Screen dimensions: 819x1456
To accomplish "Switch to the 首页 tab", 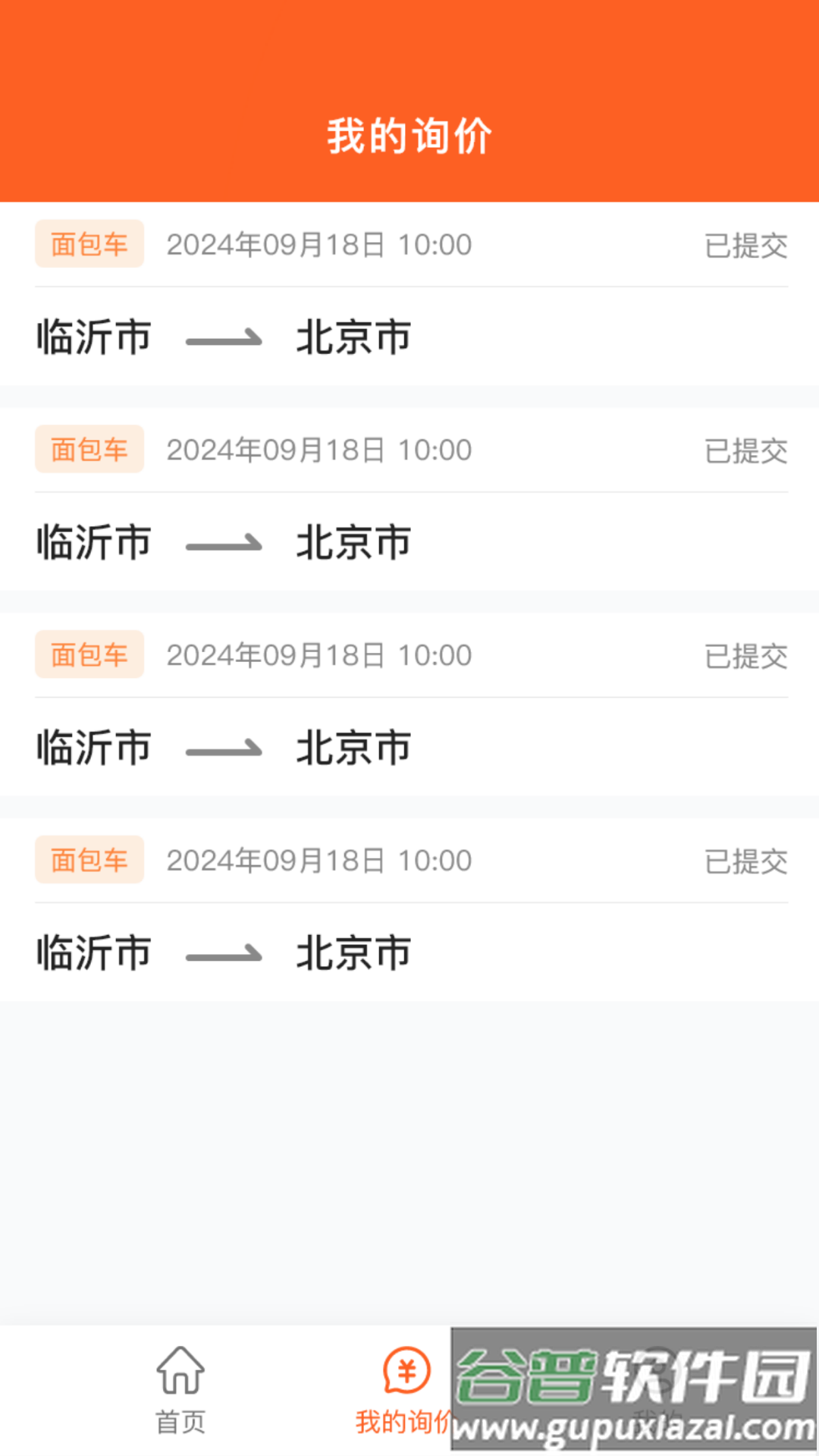I will pyautogui.click(x=180, y=1390).
